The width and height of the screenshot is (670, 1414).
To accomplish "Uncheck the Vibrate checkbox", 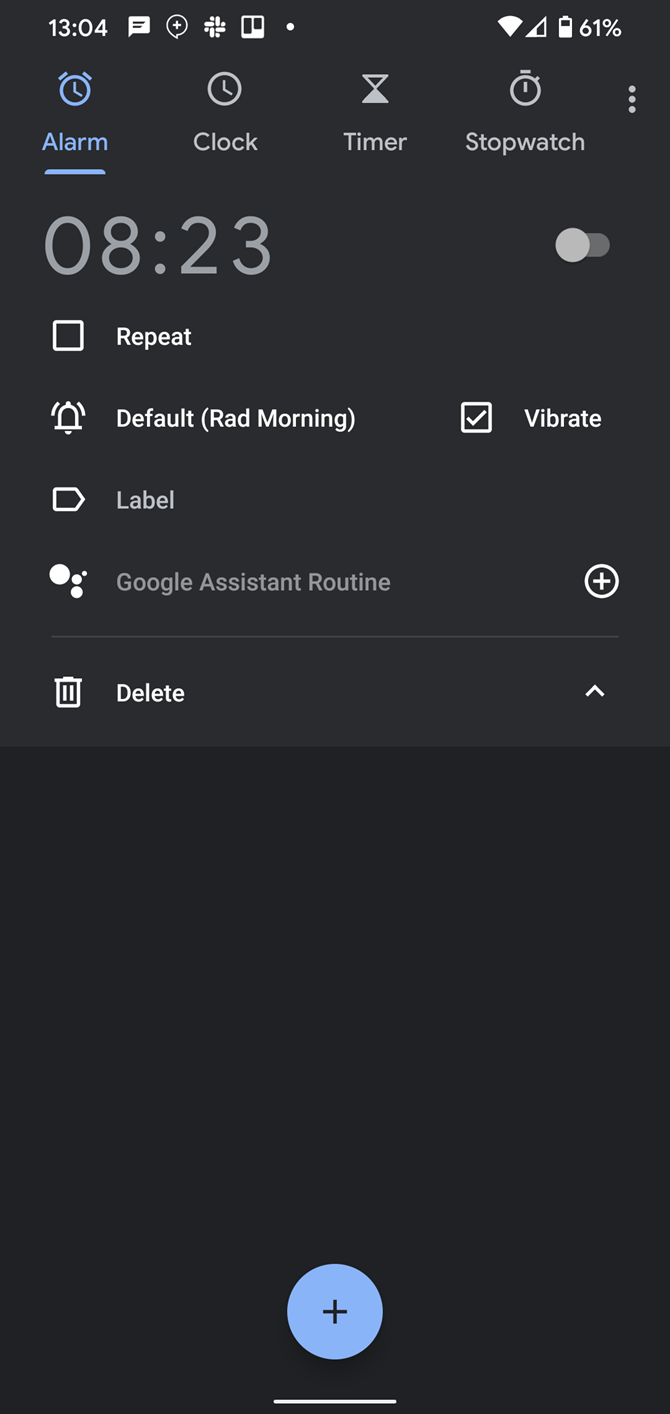I will tap(476, 418).
